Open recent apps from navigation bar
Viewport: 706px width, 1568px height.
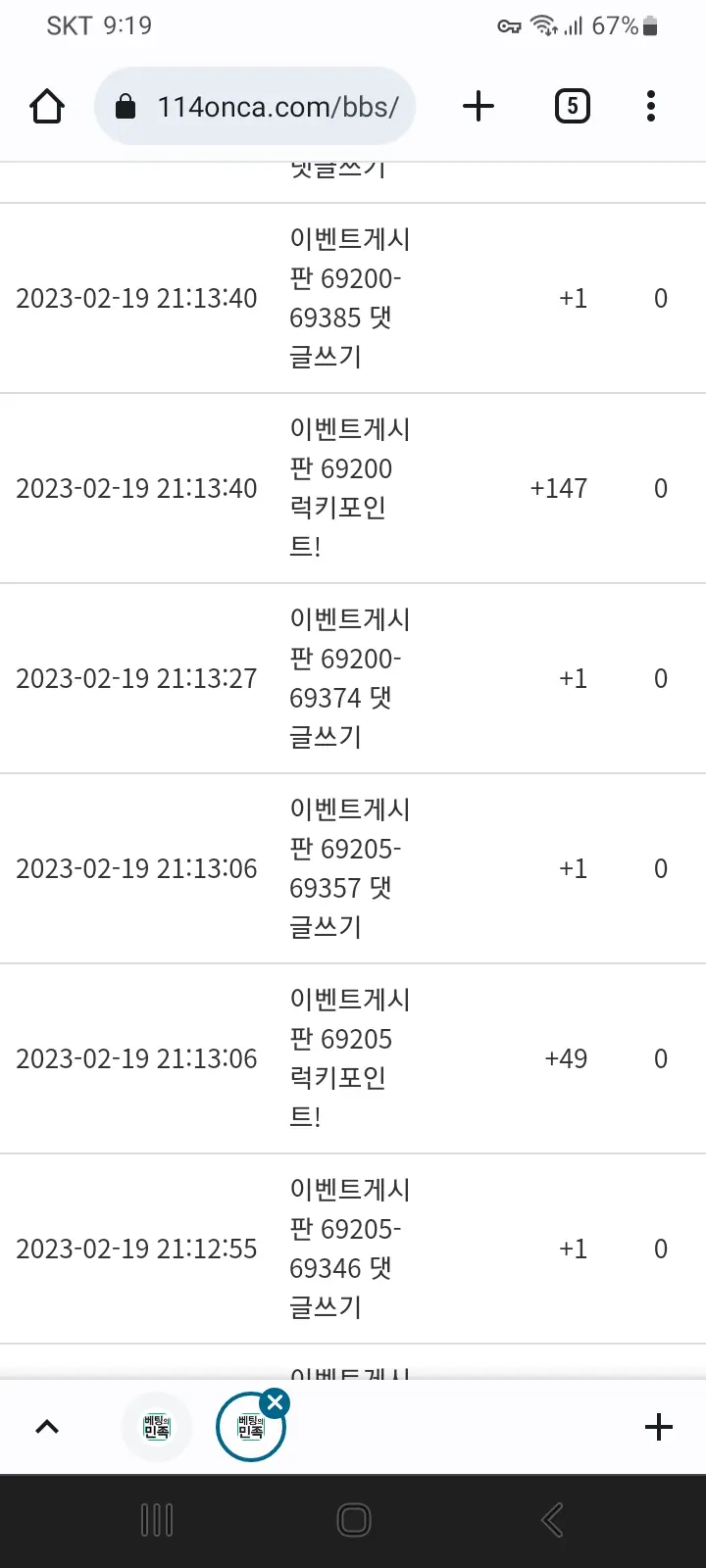[x=157, y=1520]
